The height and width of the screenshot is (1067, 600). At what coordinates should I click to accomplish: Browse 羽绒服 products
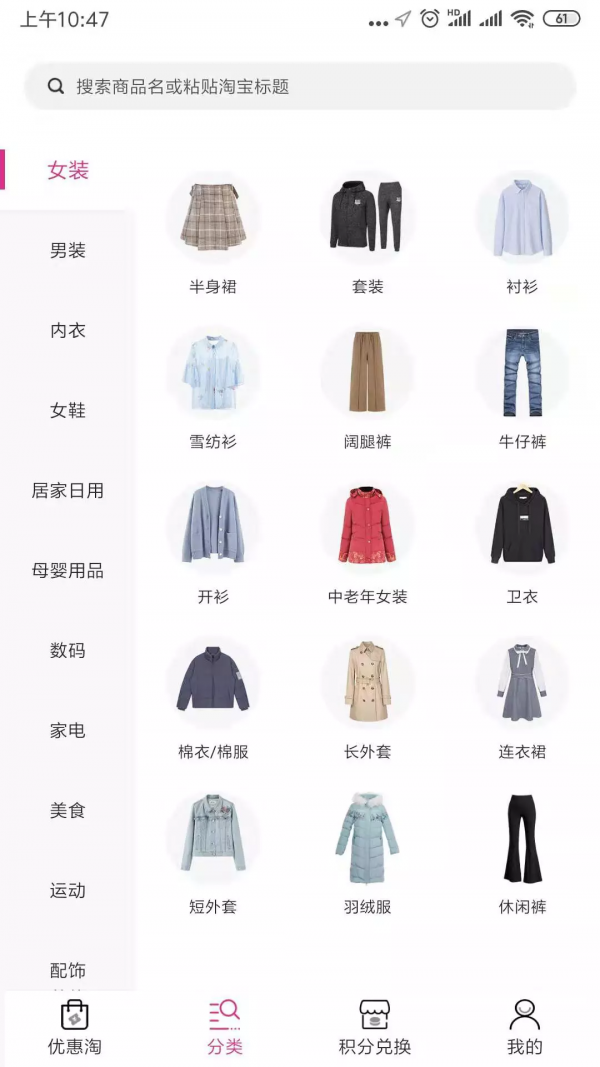coord(367,855)
